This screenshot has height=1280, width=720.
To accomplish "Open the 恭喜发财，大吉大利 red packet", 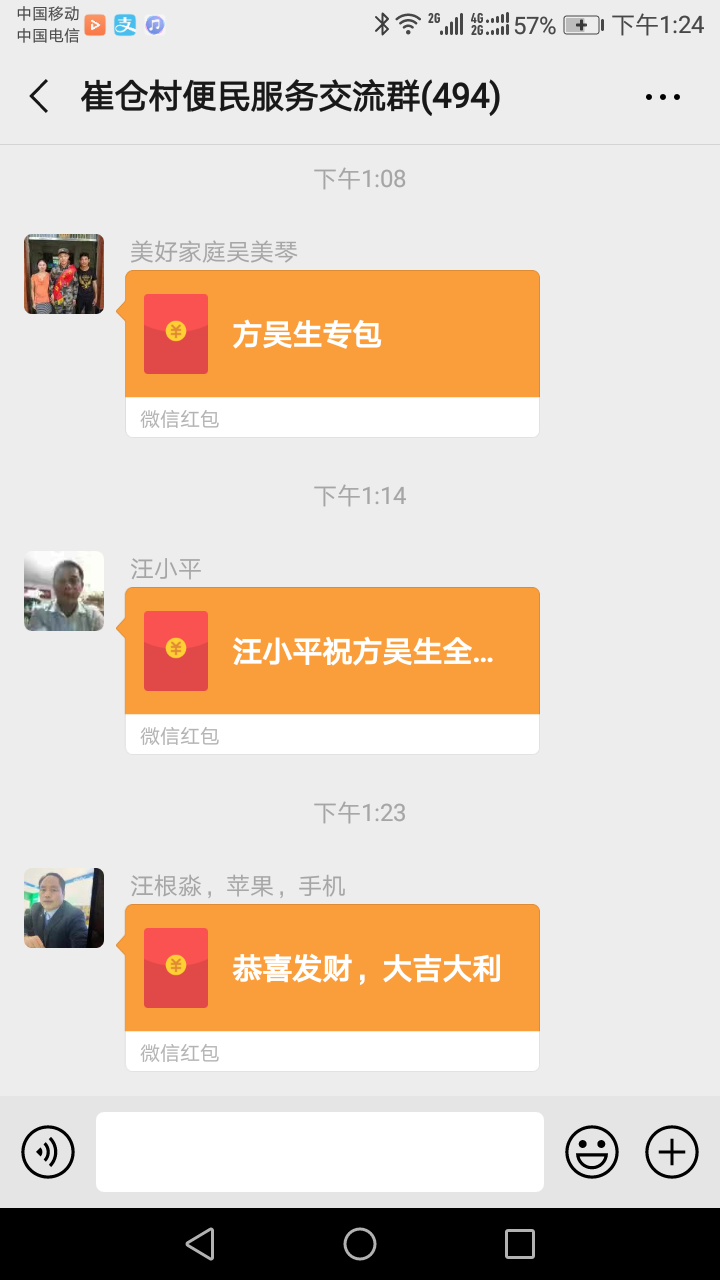I will [332, 969].
